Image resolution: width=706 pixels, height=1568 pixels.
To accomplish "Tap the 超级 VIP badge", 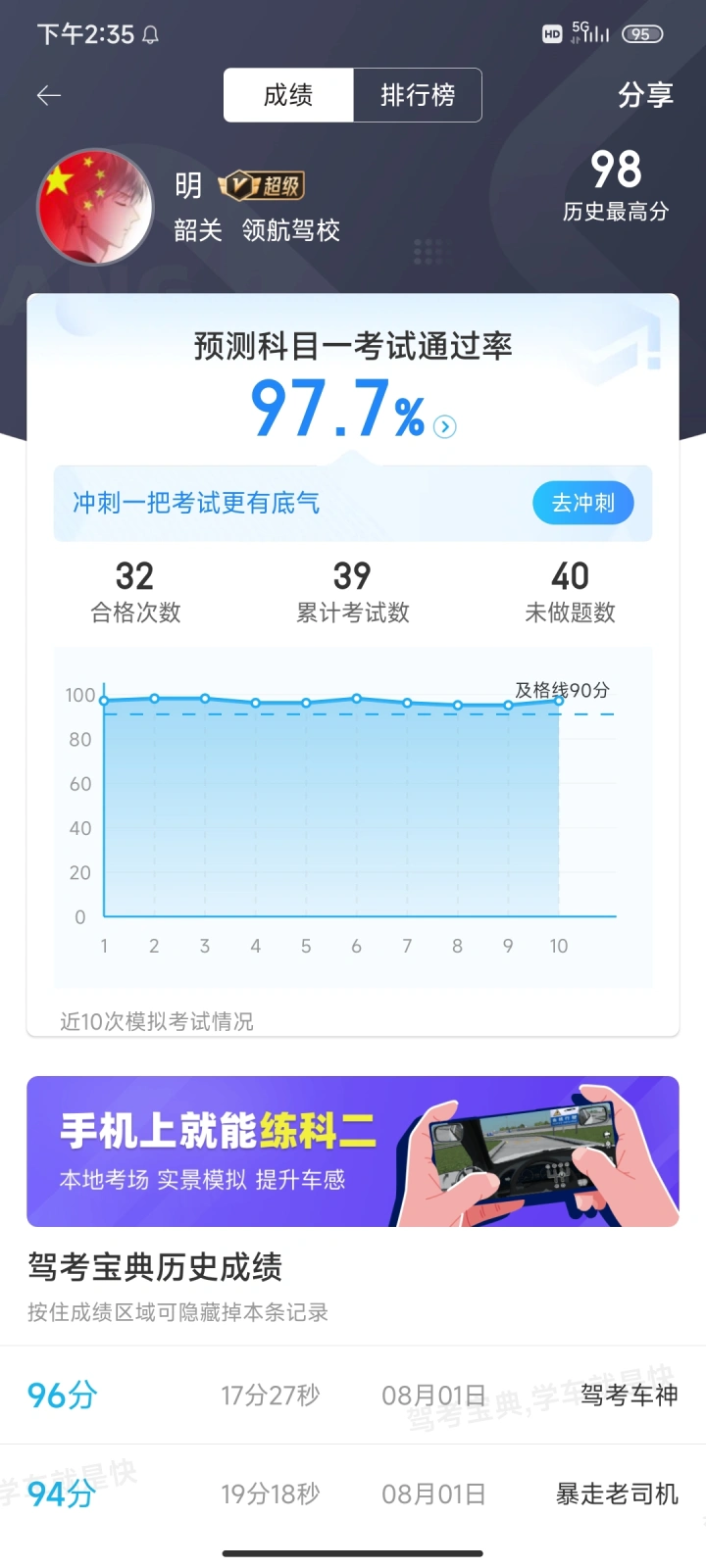I will [261, 185].
